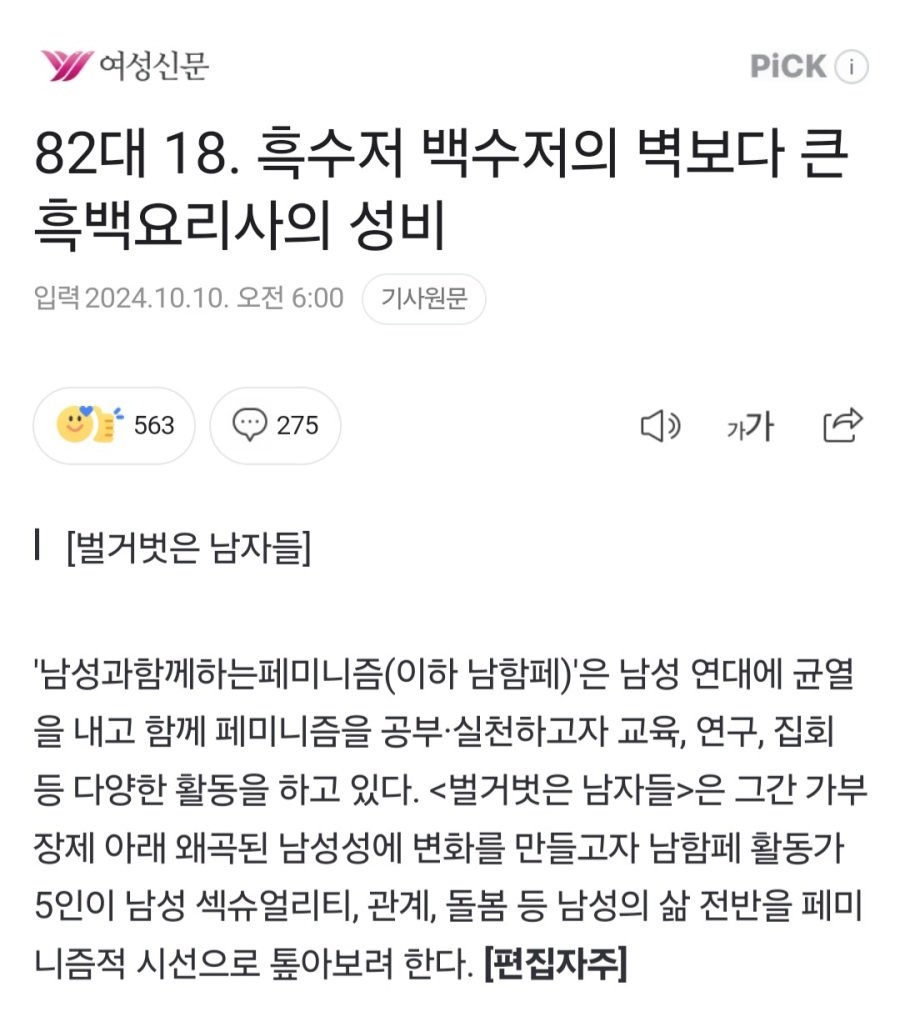Open the 275 comments
Viewport: 900px width, 1027px height.
275,426
